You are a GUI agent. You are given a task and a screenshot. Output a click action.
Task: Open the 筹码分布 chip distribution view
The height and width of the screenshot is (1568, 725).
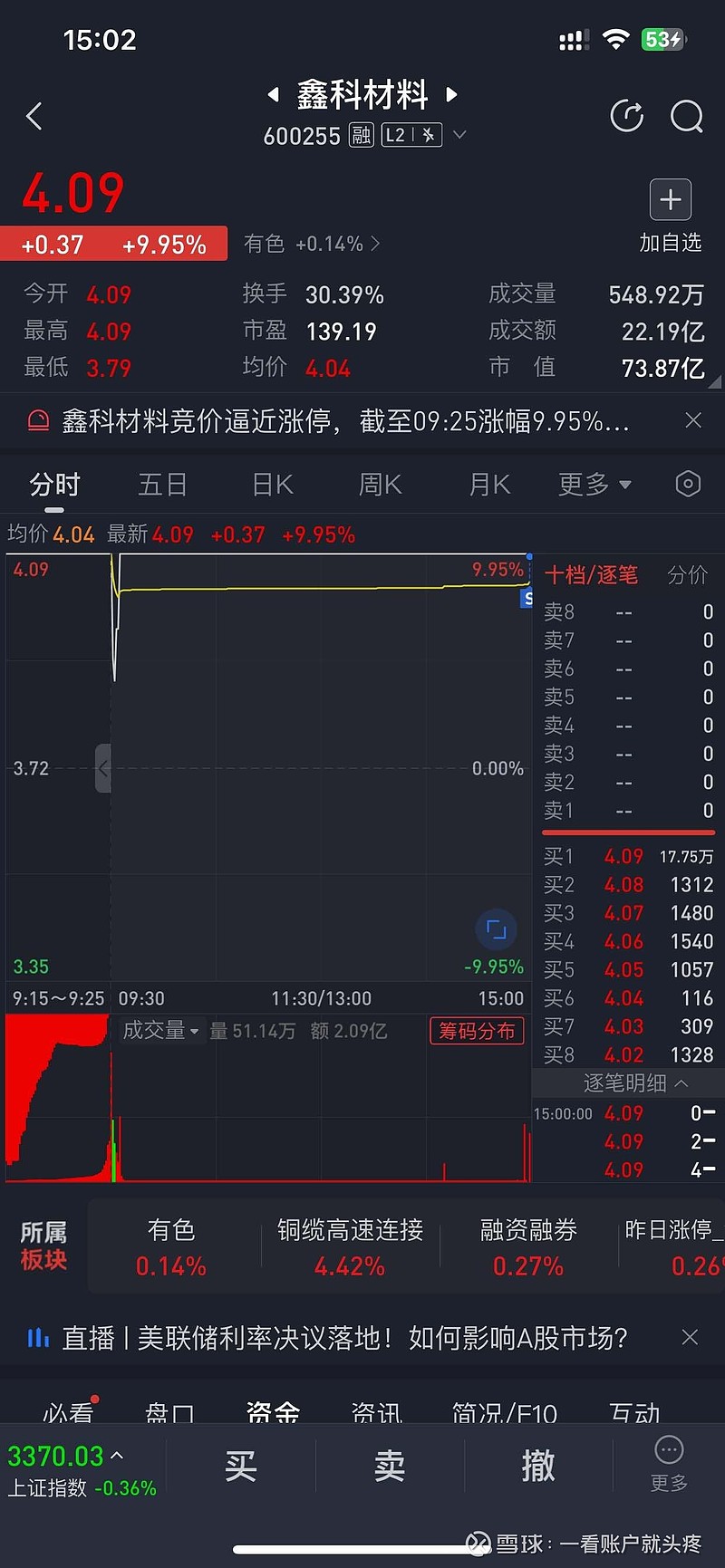(476, 1031)
